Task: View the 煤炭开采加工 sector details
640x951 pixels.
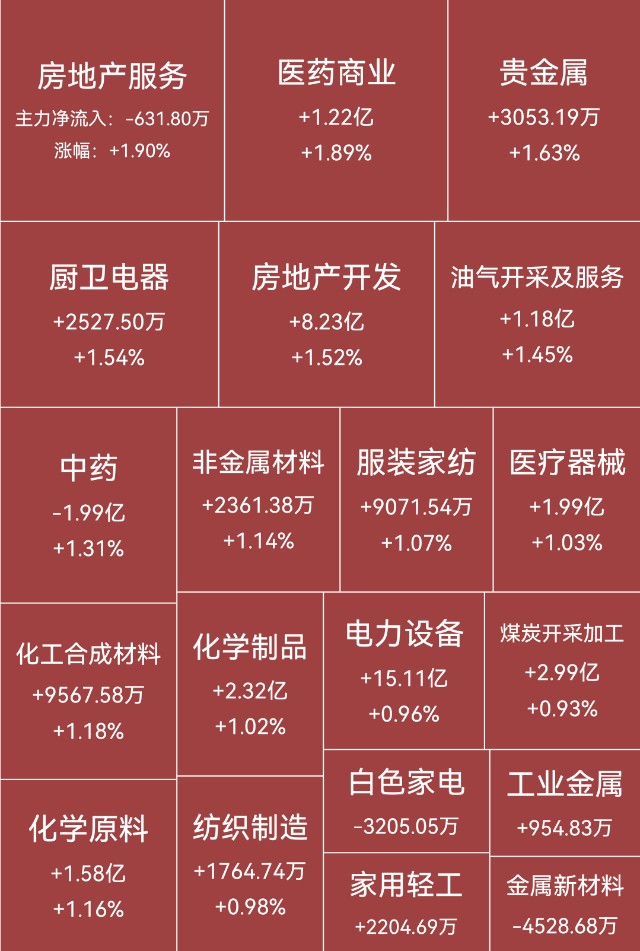Action: click(x=562, y=670)
